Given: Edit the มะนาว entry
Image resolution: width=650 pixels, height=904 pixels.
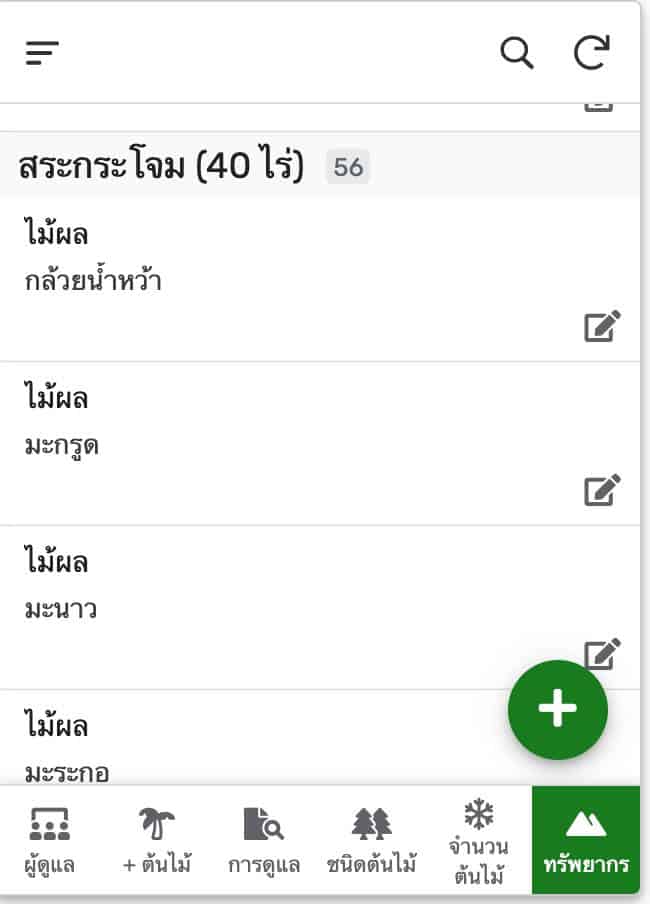Looking at the screenshot, I should [x=602, y=653].
